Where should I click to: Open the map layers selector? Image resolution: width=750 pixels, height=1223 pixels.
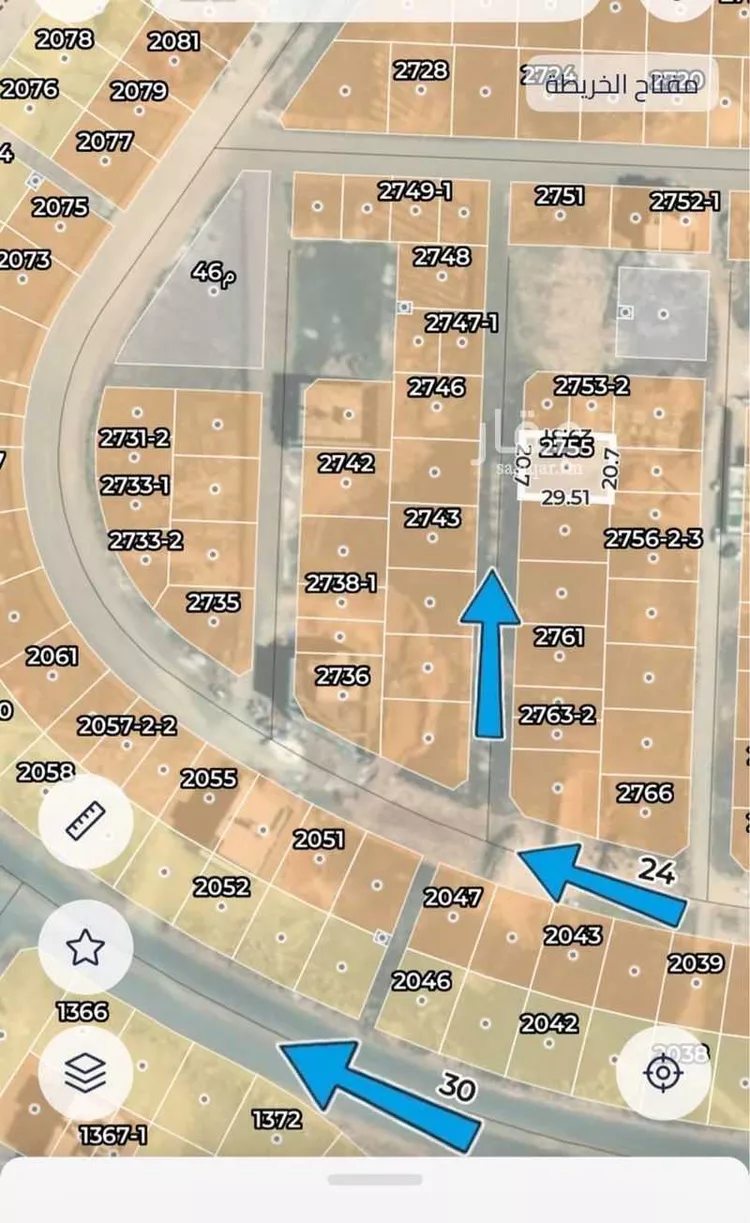[85, 1073]
